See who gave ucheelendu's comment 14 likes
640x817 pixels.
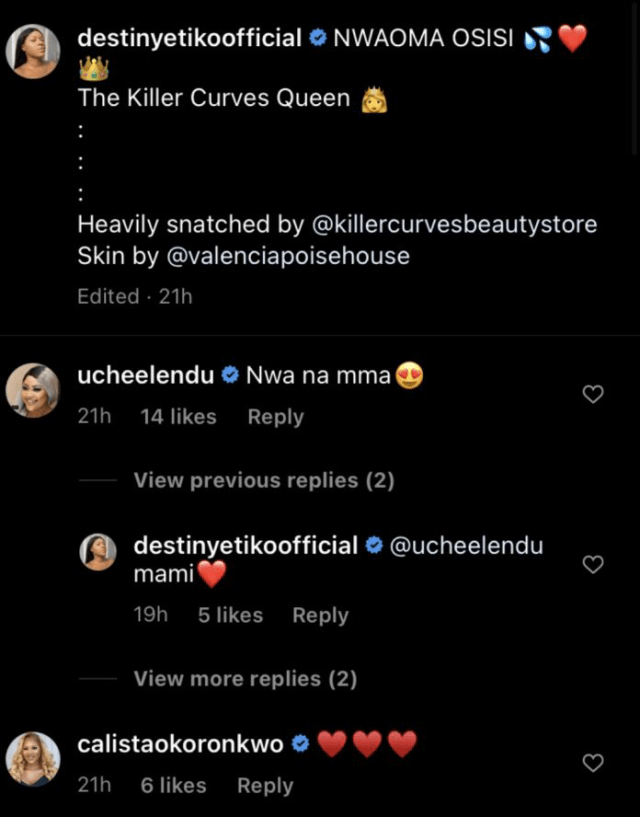(x=178, y=417)
